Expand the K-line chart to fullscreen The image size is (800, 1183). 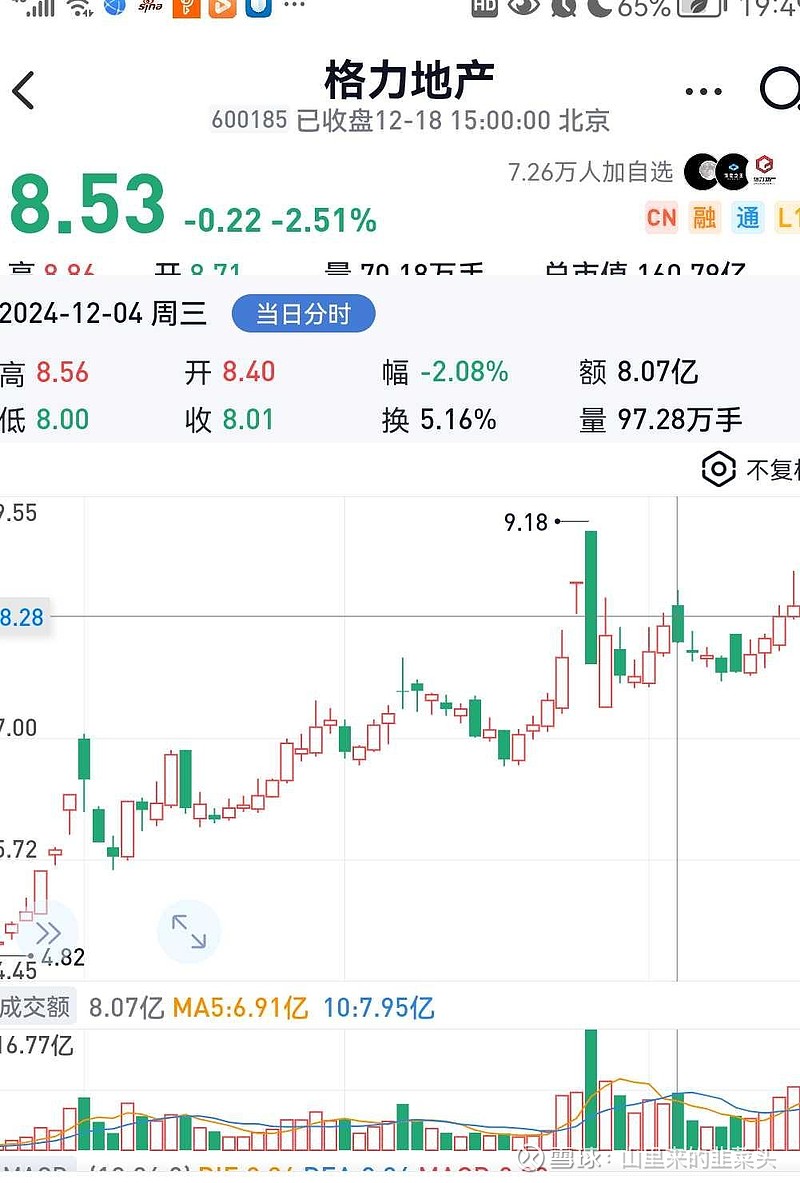(x=188, y=931)
